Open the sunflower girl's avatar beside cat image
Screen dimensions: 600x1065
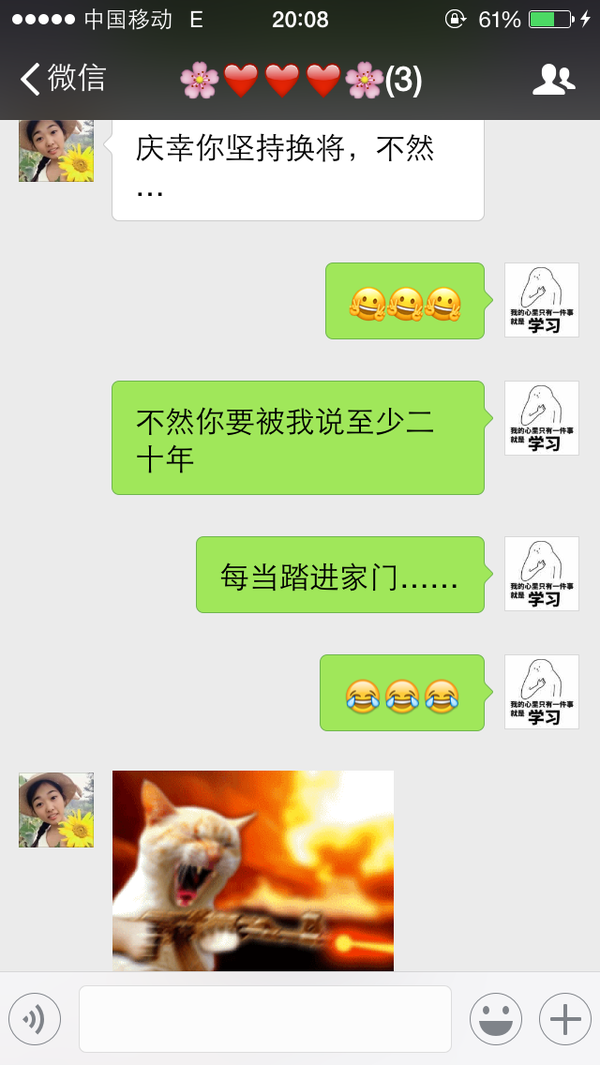click(56, 810)
